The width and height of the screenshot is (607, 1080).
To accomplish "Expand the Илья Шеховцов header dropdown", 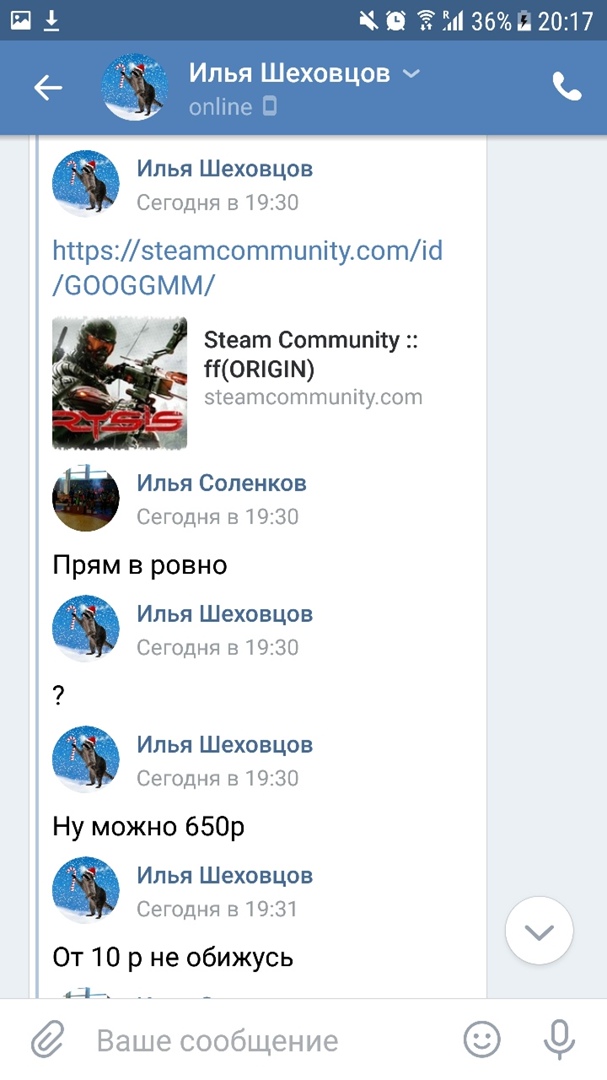I will [411, 73].
